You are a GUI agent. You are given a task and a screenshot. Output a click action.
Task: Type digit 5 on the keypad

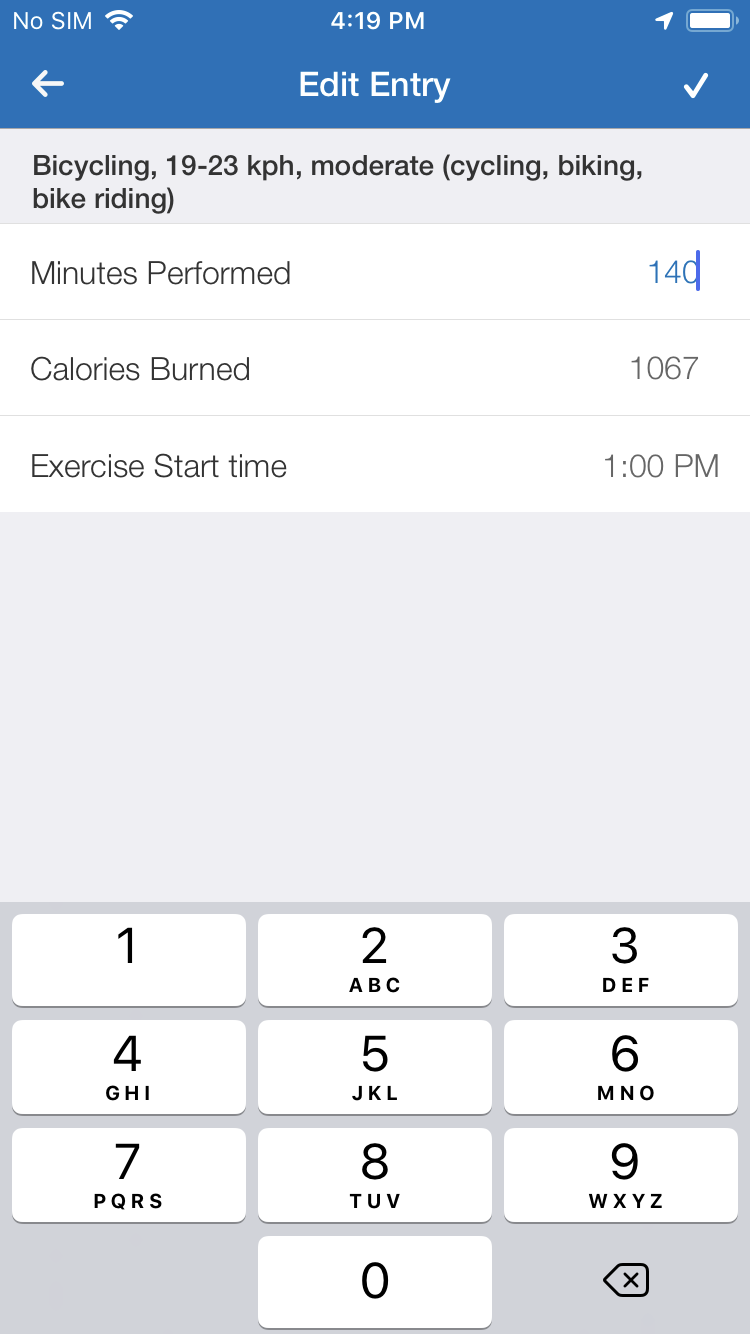(375, 1066)
